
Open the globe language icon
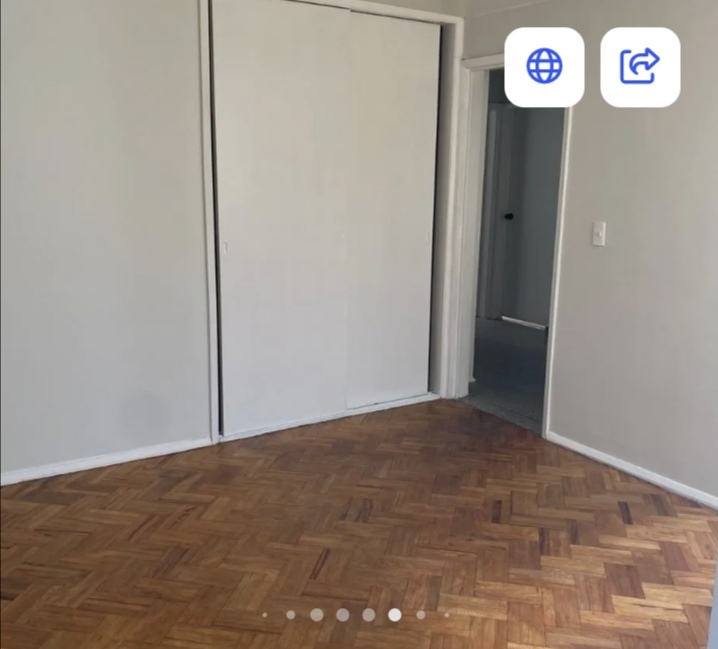point(544,67)
